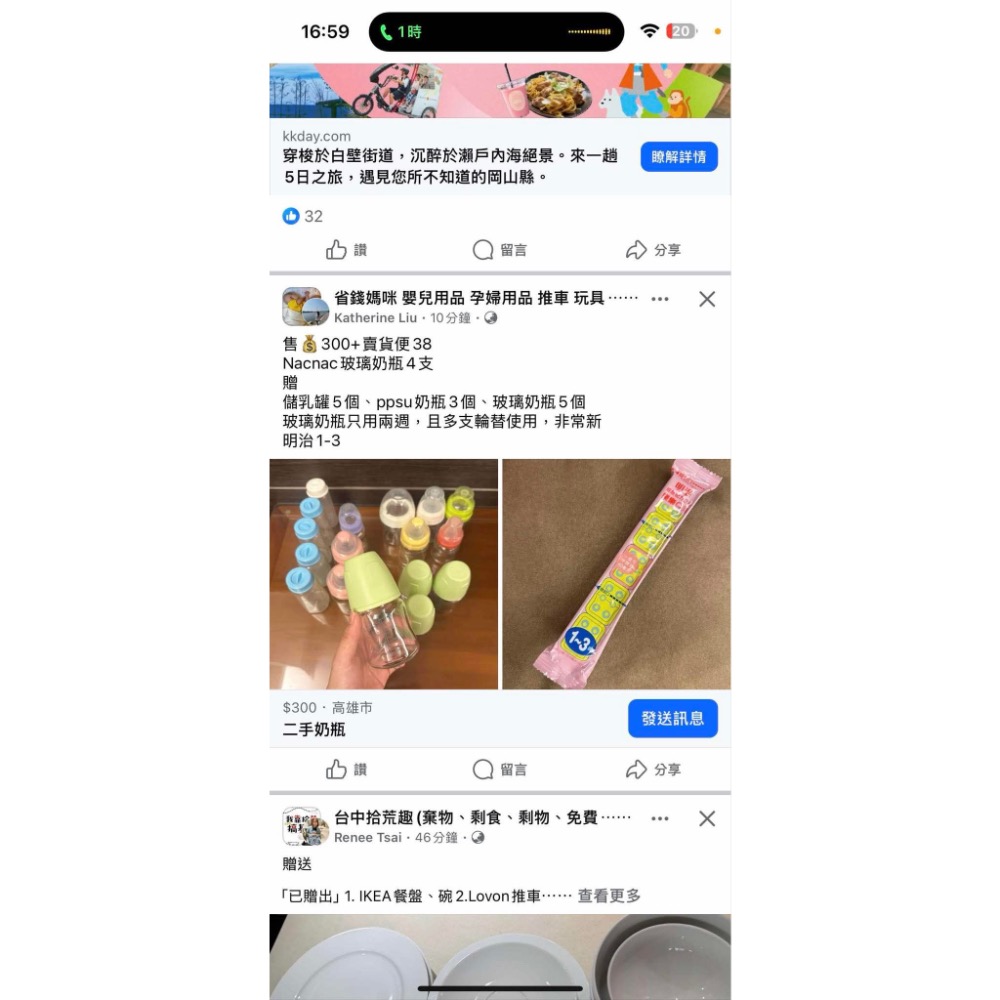This screenshot has height=1000, width=1000.
Task: Open the kkday.com ad banner image
Action: 500,91
